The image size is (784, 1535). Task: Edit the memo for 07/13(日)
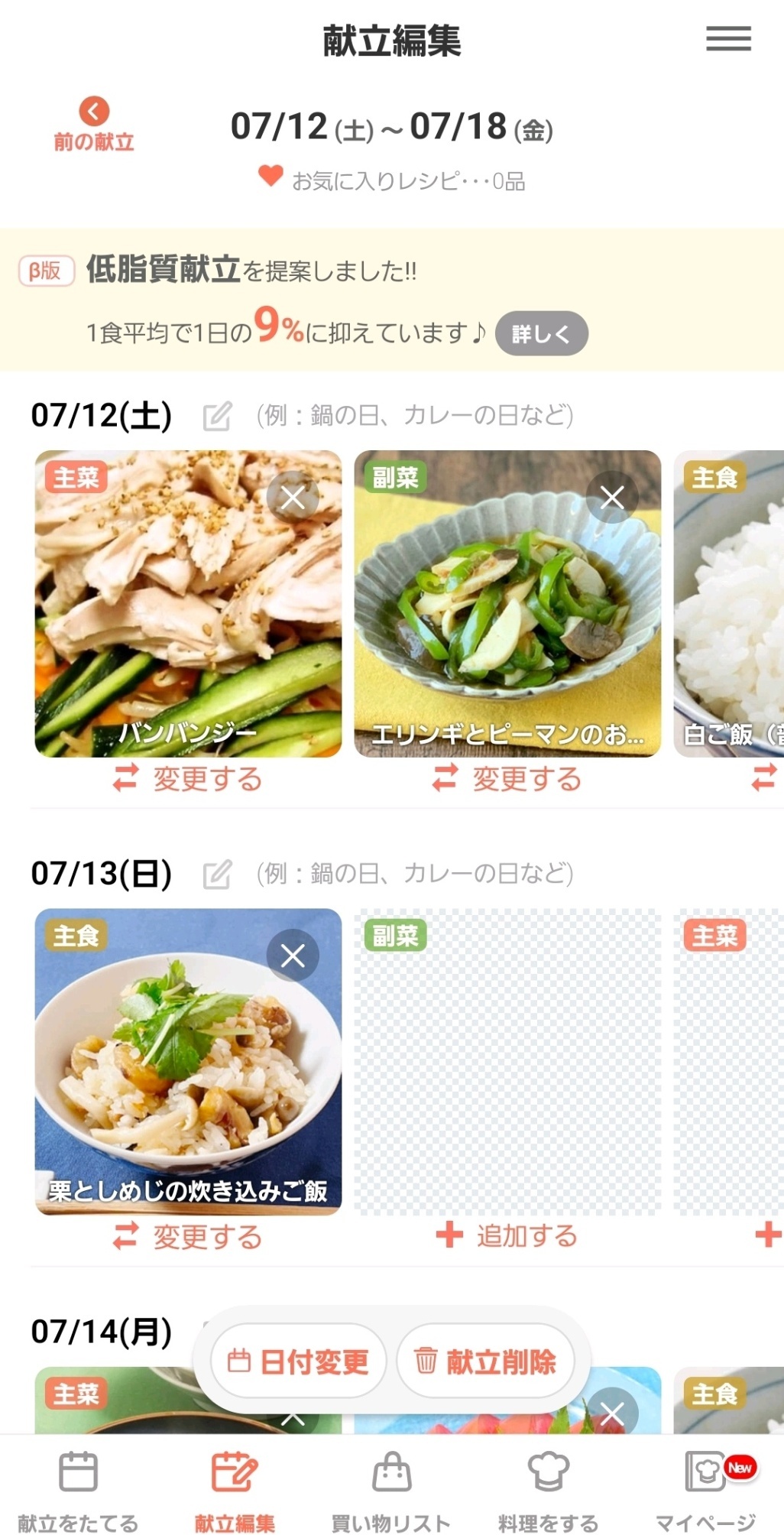click(217, 875)
